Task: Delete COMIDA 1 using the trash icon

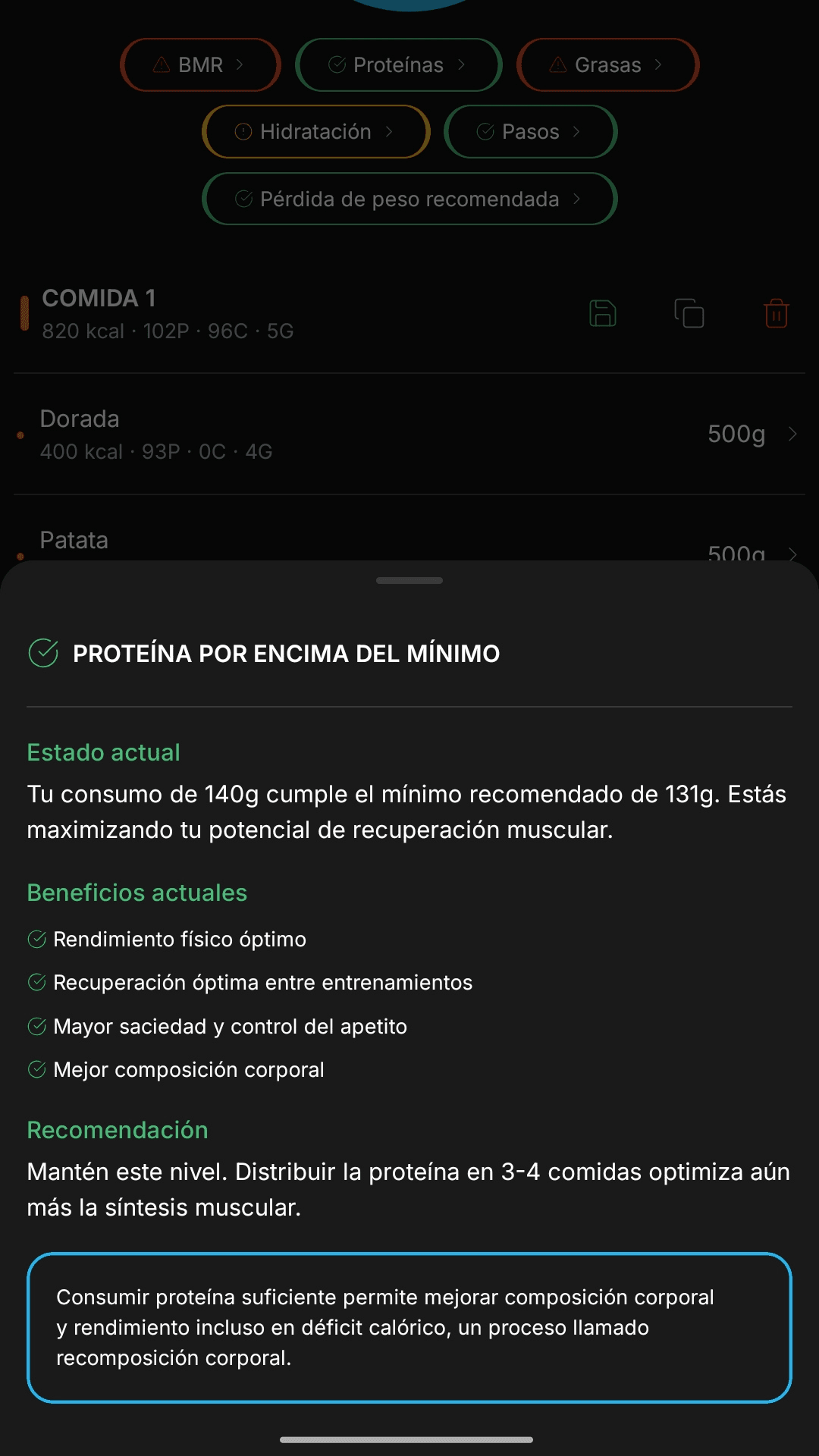Action: click(x=775, y=313)
